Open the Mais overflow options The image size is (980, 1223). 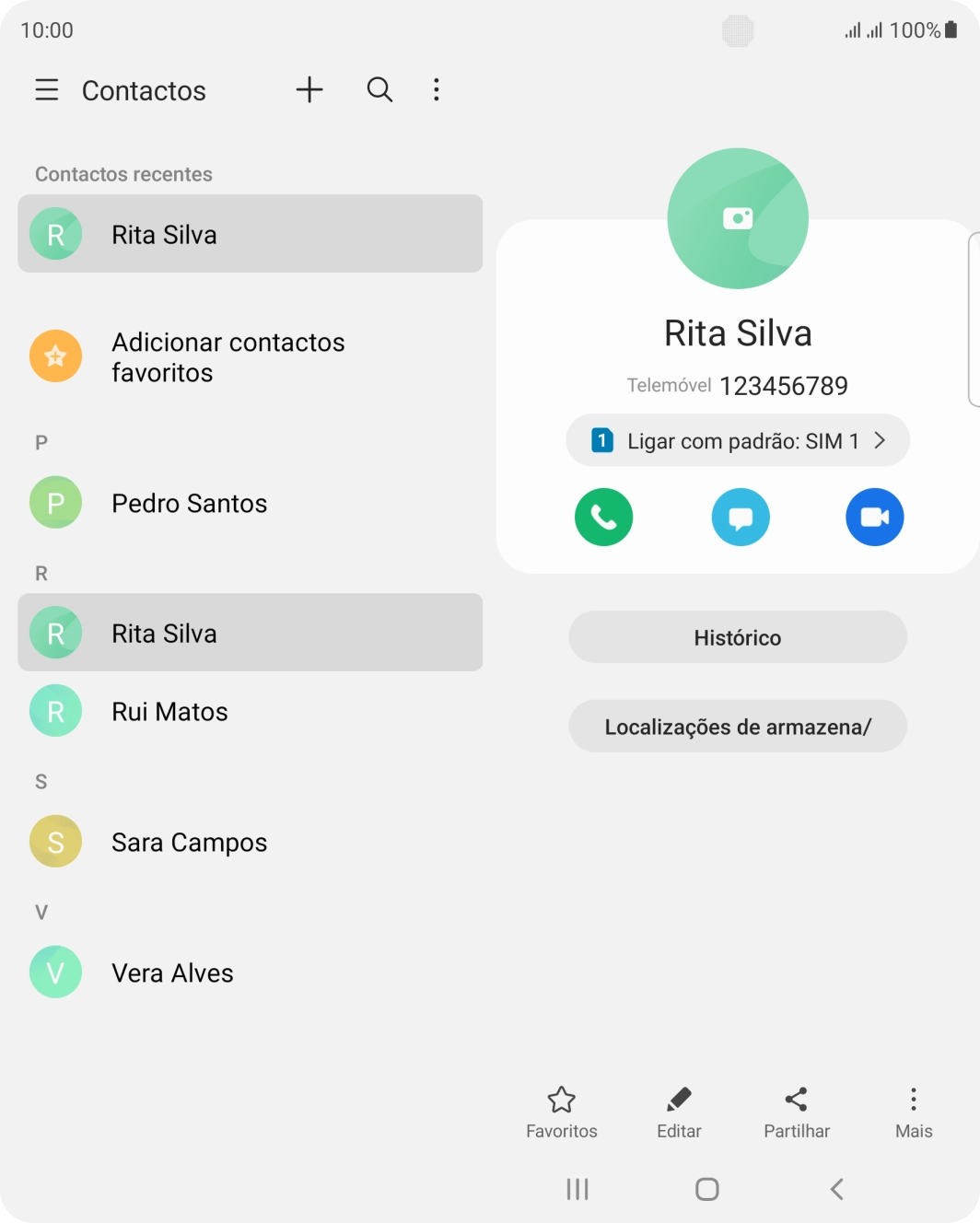(x=913, y=1110)
